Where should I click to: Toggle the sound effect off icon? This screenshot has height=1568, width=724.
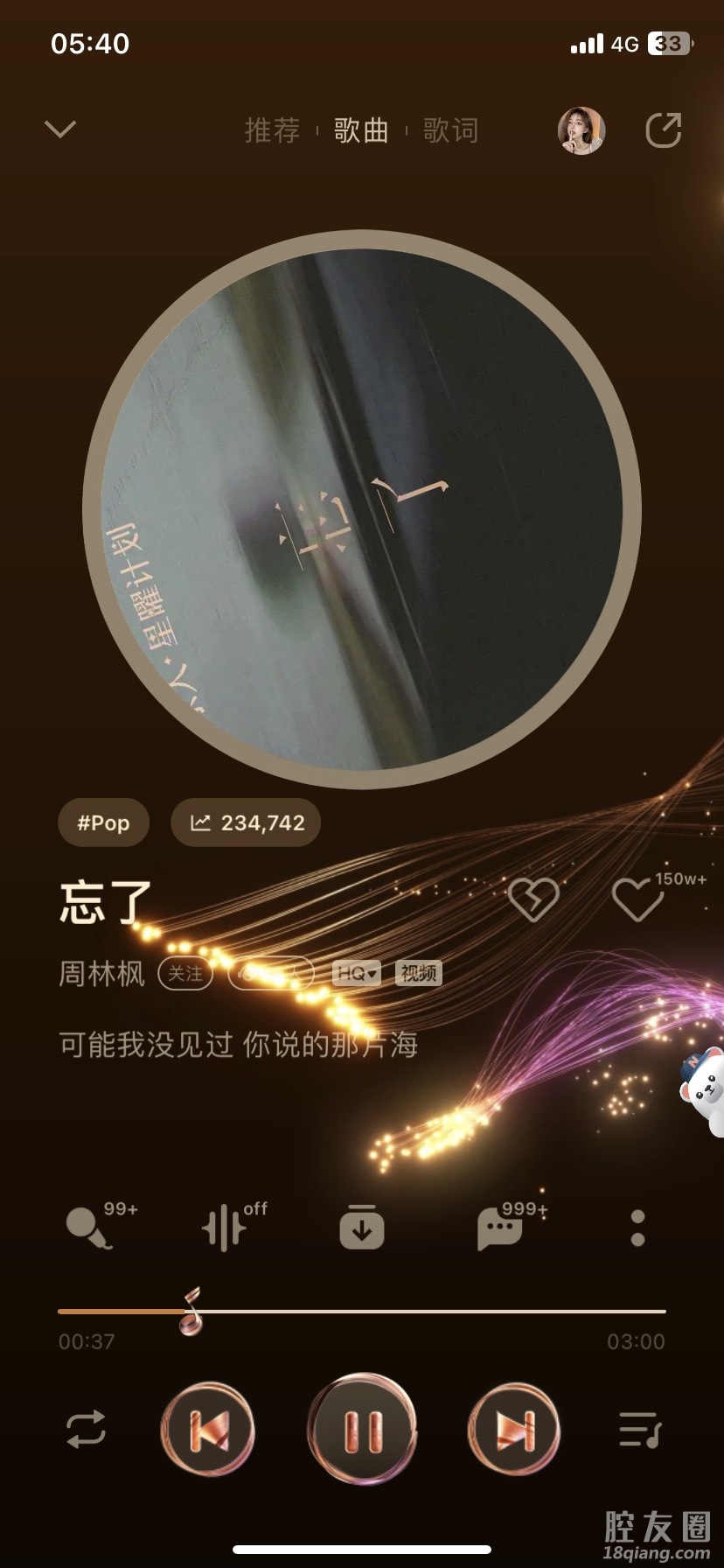(226, 1228)
